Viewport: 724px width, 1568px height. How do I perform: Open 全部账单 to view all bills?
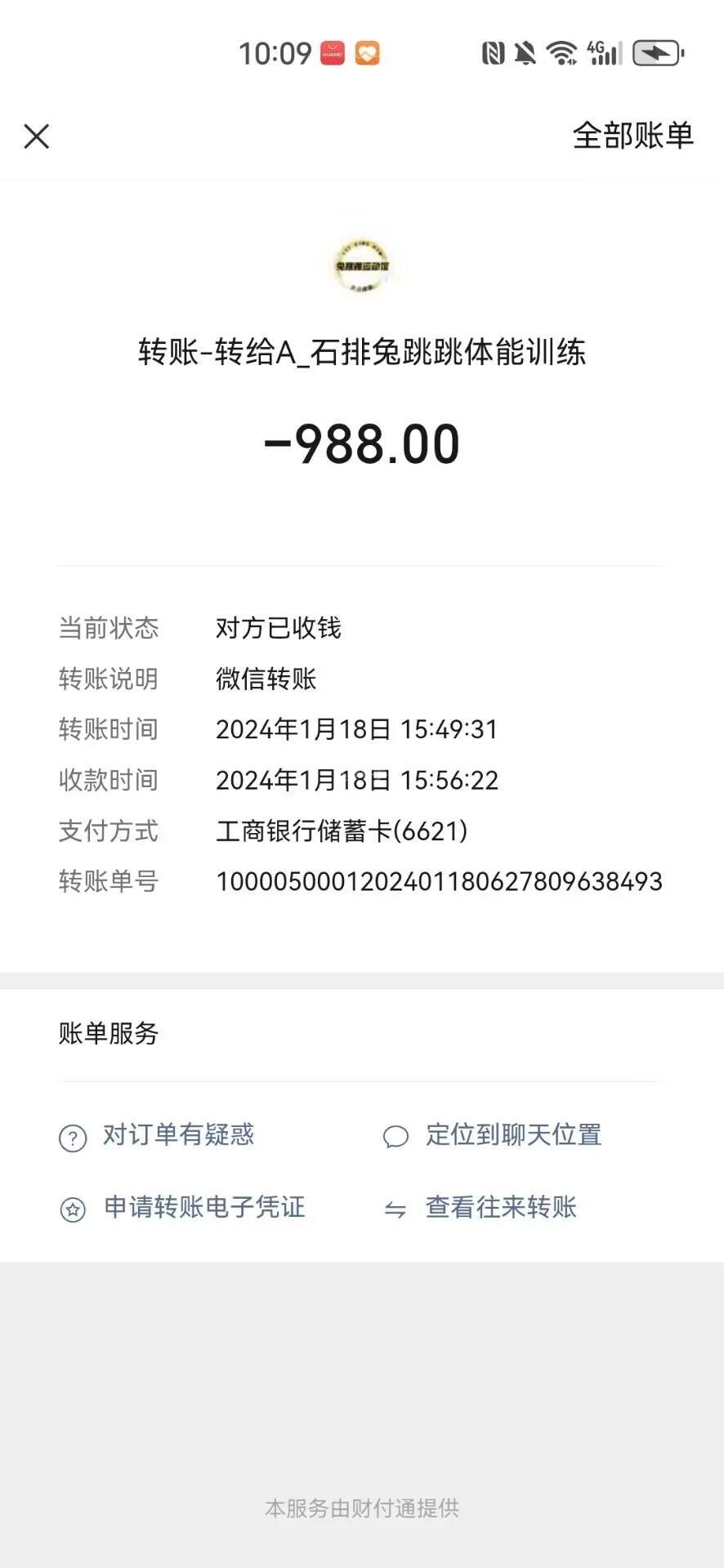(x=632, y=136)
